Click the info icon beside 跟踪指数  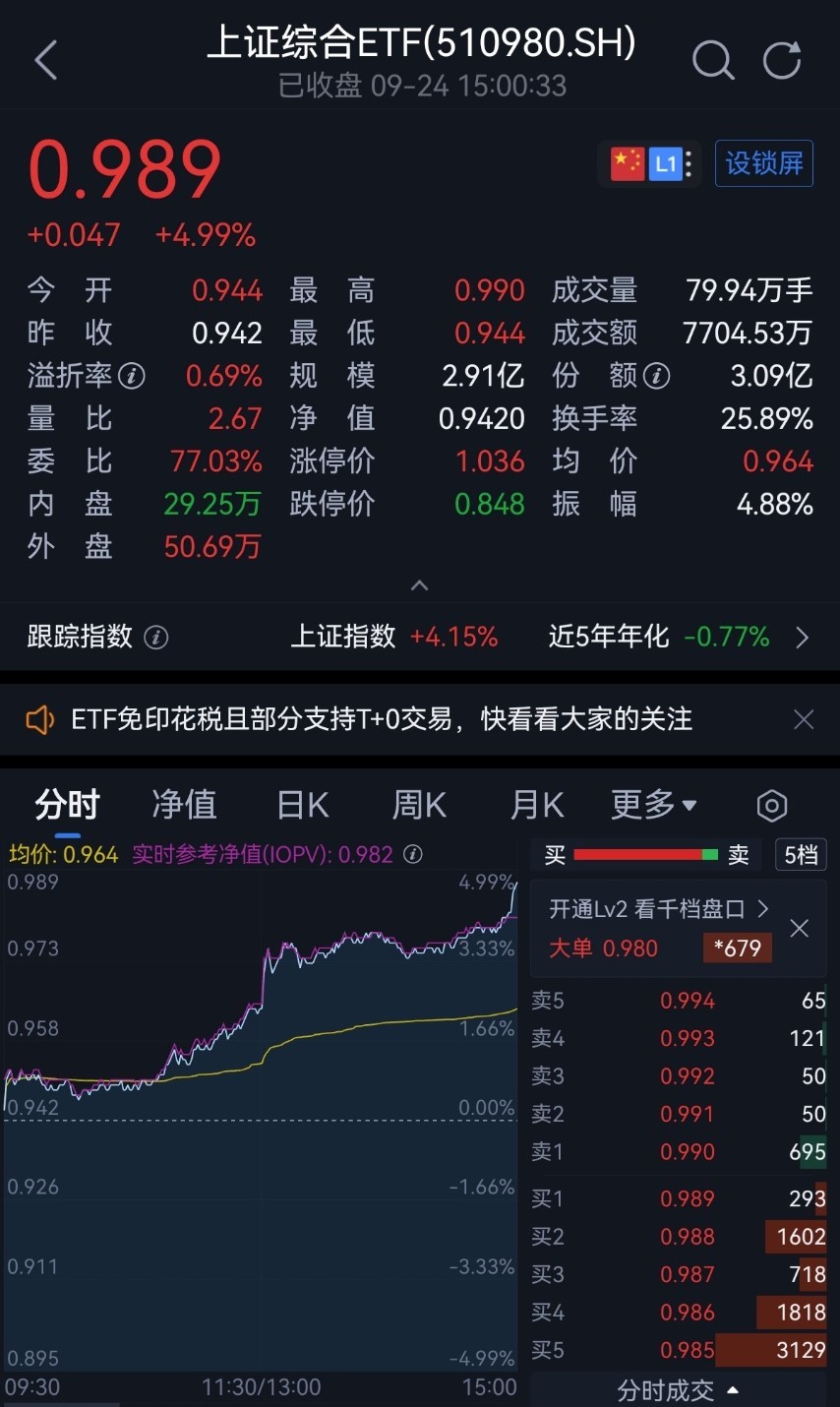[158, 638]
